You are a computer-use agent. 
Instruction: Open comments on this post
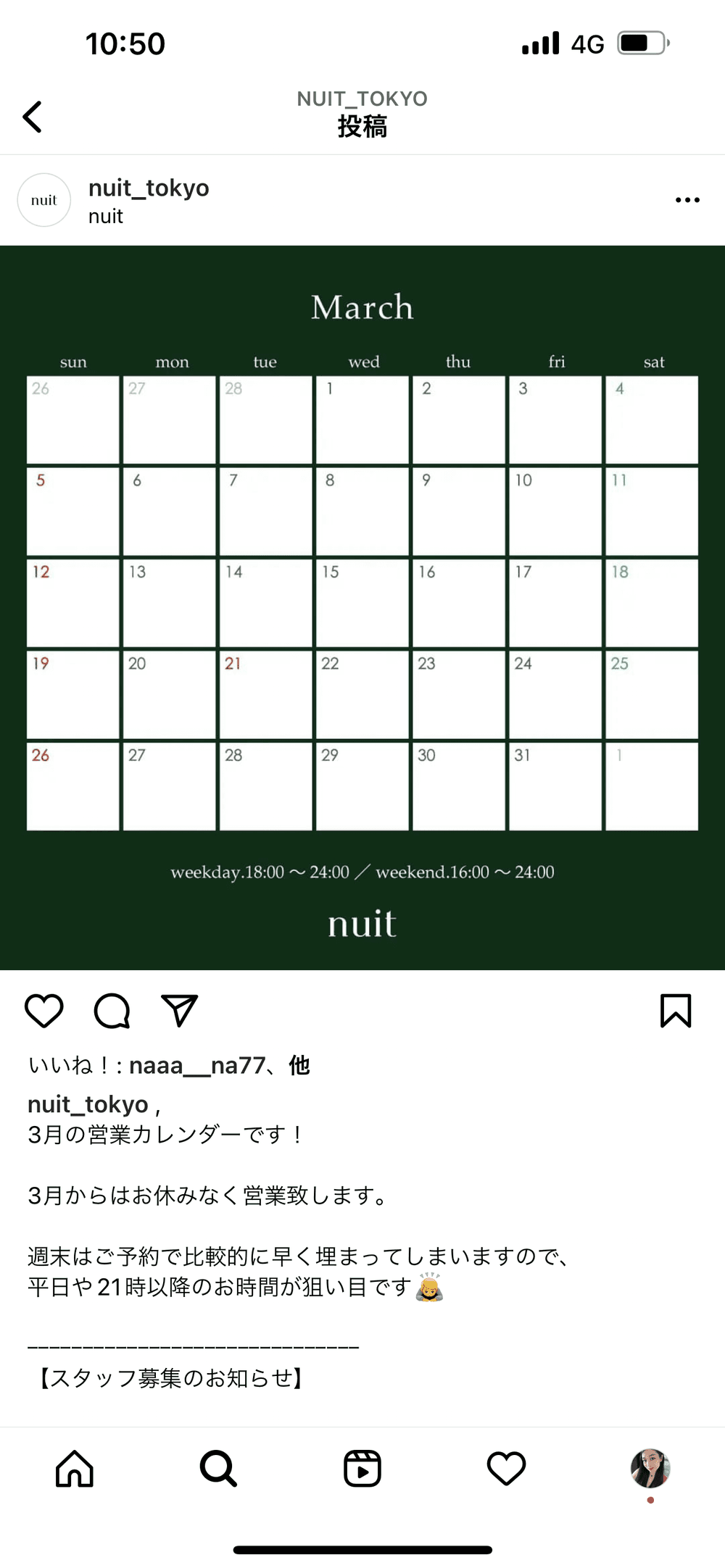112,1010
